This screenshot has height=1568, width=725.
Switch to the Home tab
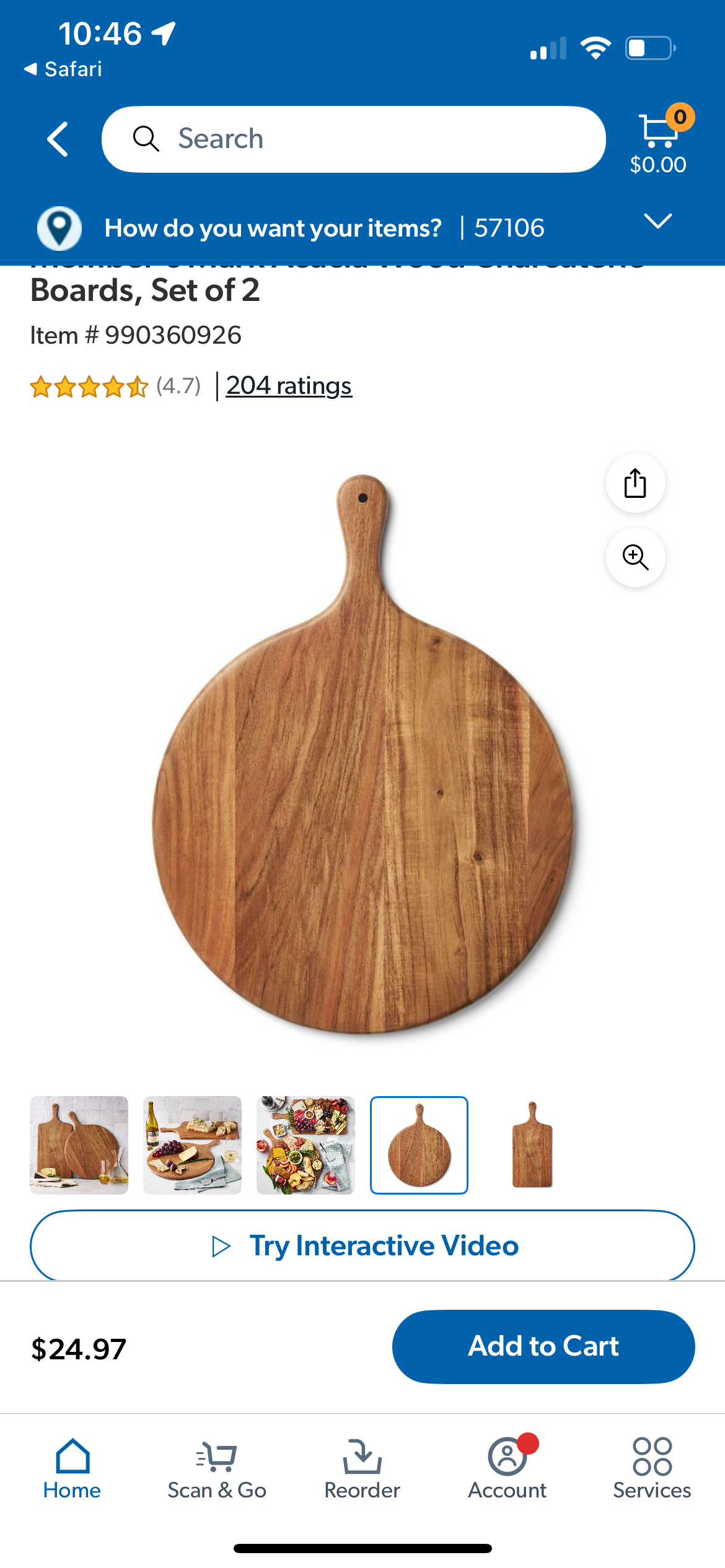click(x=72, y=1468)
